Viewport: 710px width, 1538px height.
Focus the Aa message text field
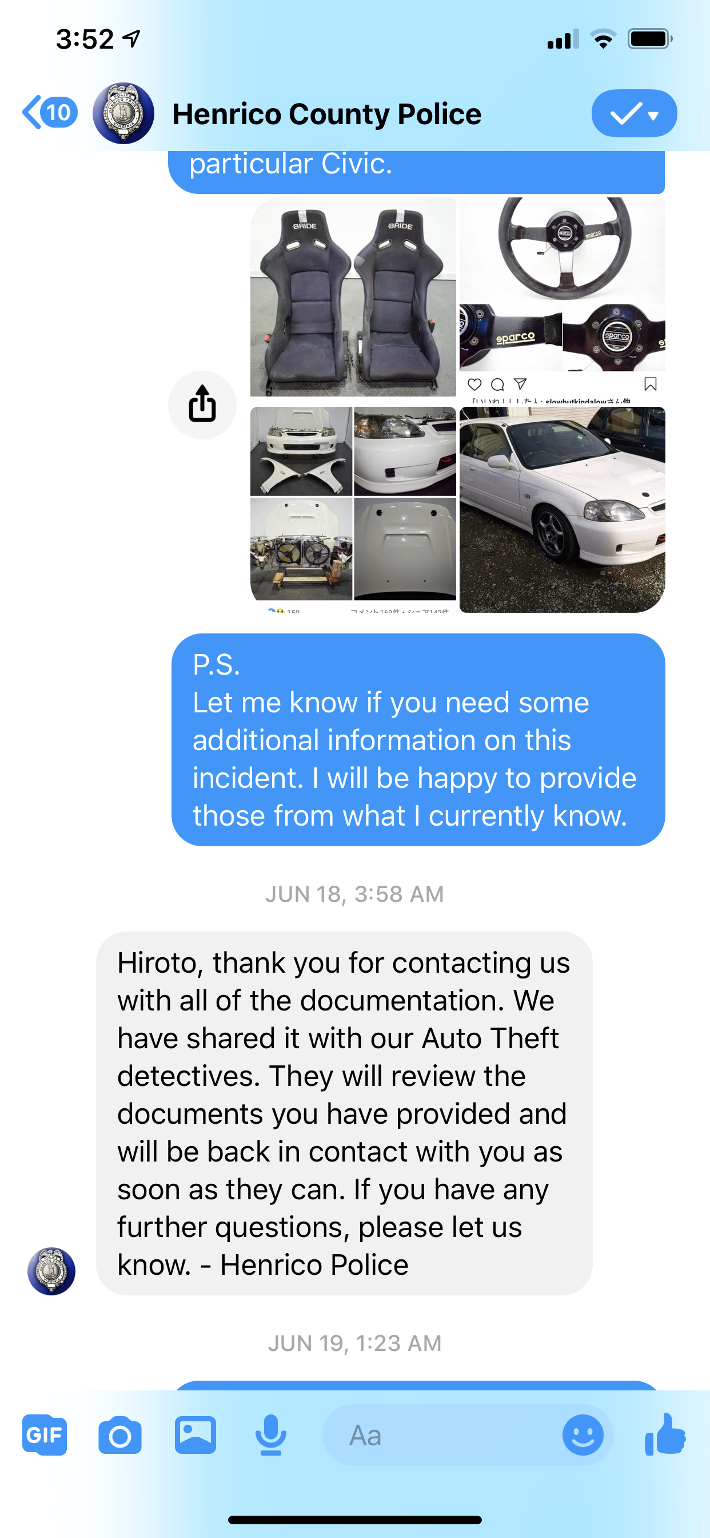pyautogui.click(x=440, y=1436)
